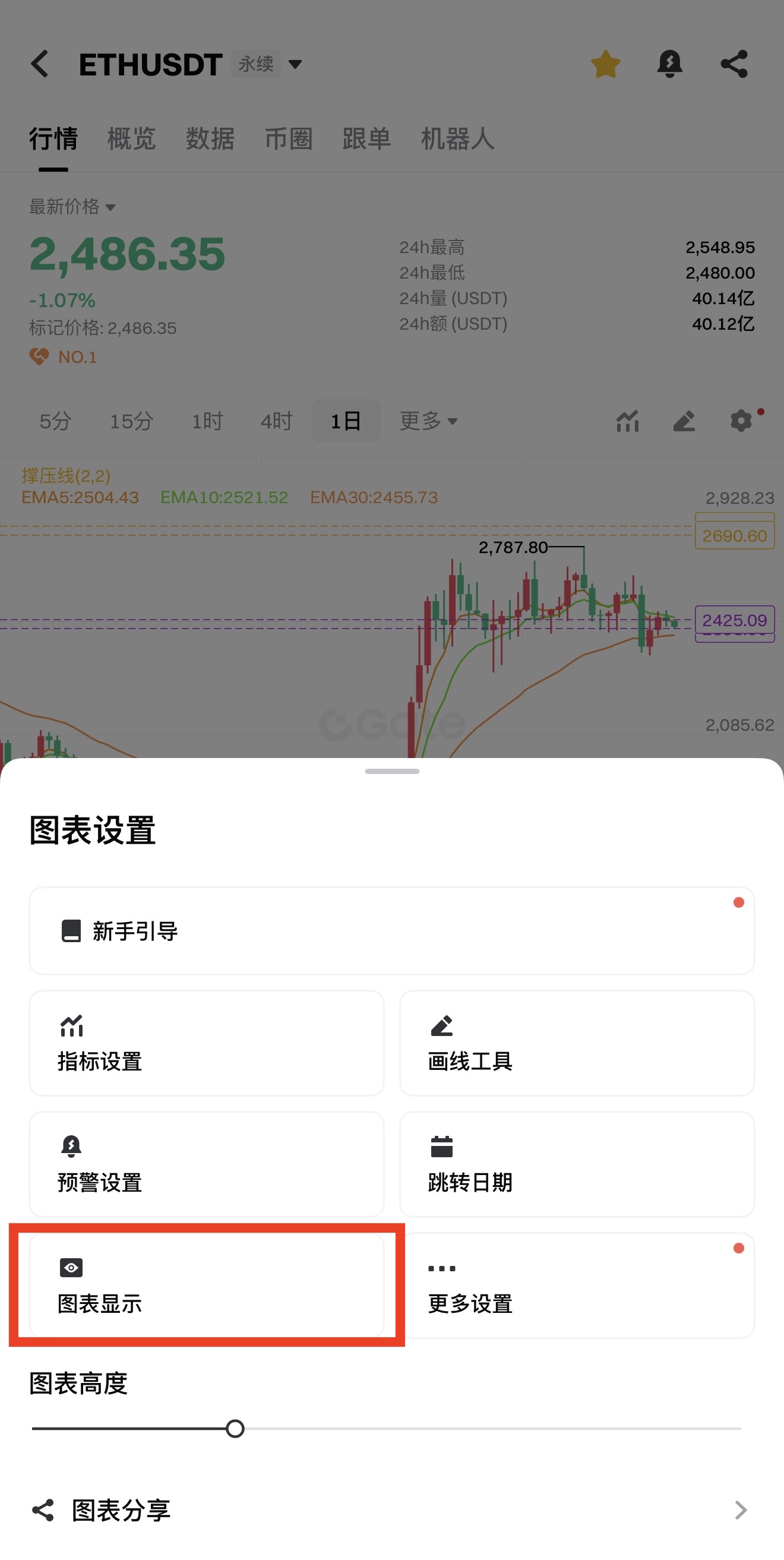Open 图表显示 chart display options
Viewport: 784px width, 1560px height.
point(207,1285)
